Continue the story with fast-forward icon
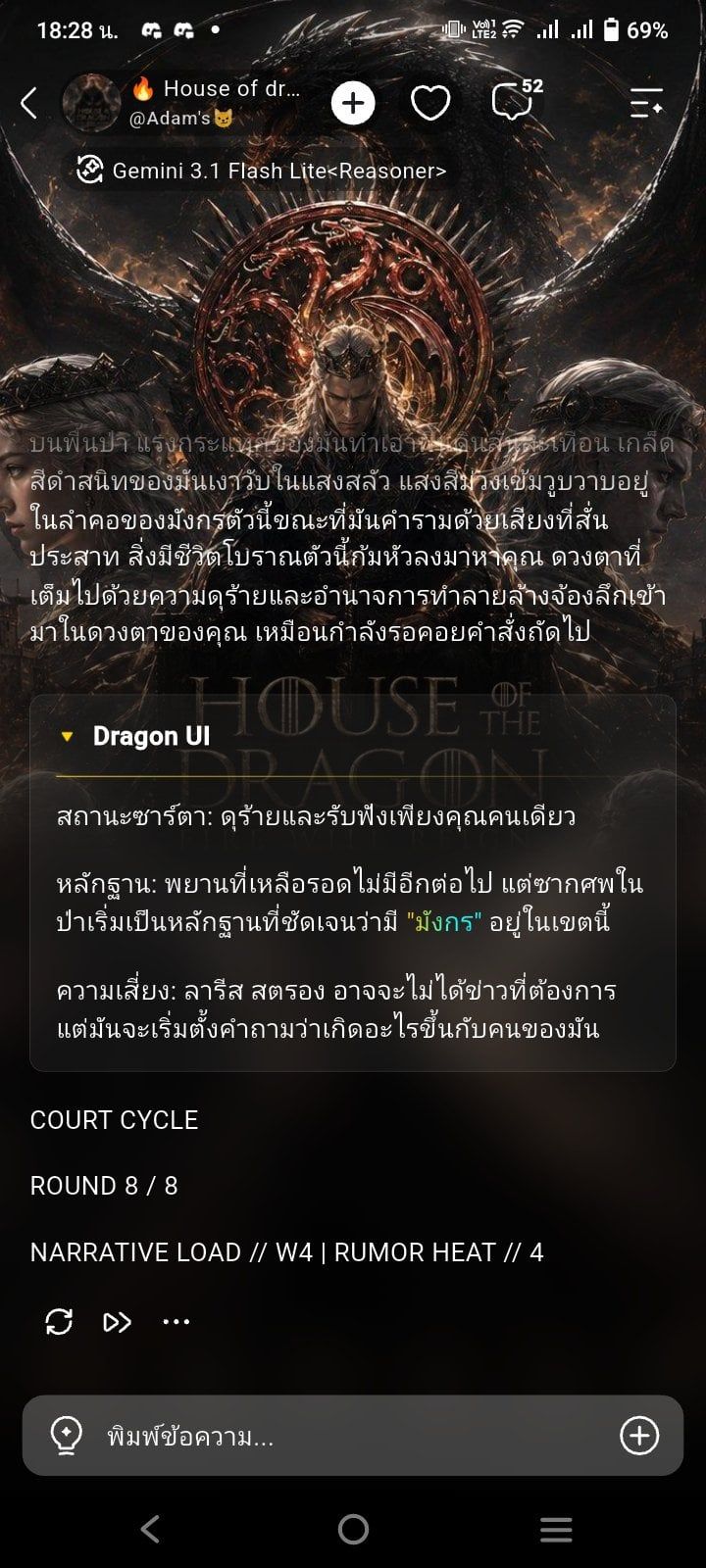 click(117, 1322)
